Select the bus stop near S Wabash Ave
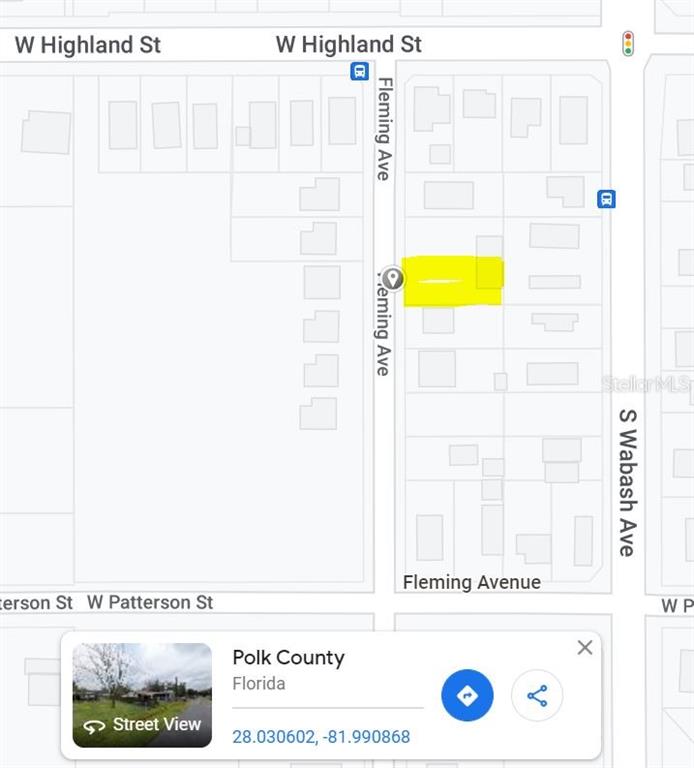The image size is (694, 768). (606, 199)
